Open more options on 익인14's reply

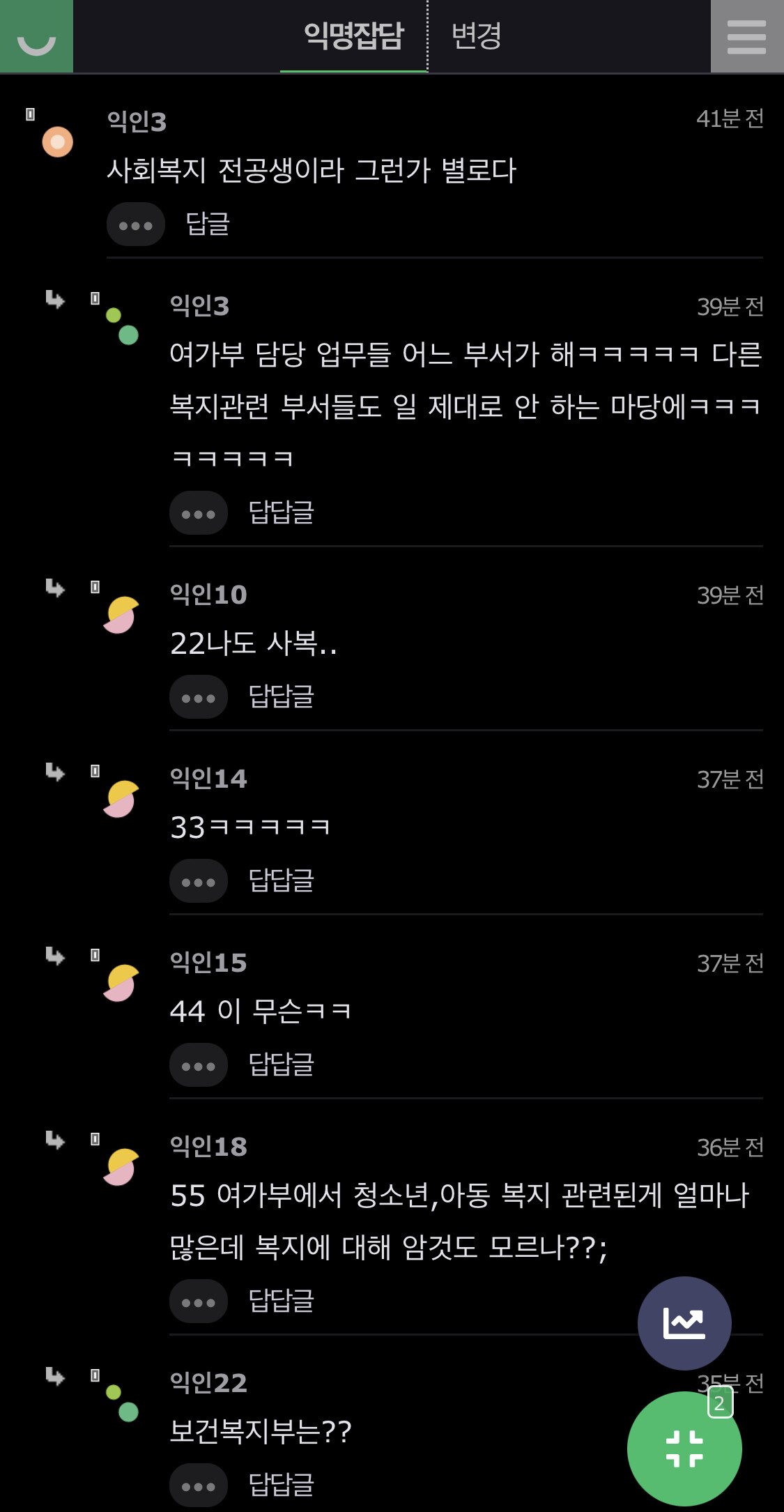[x=199, y=881]
